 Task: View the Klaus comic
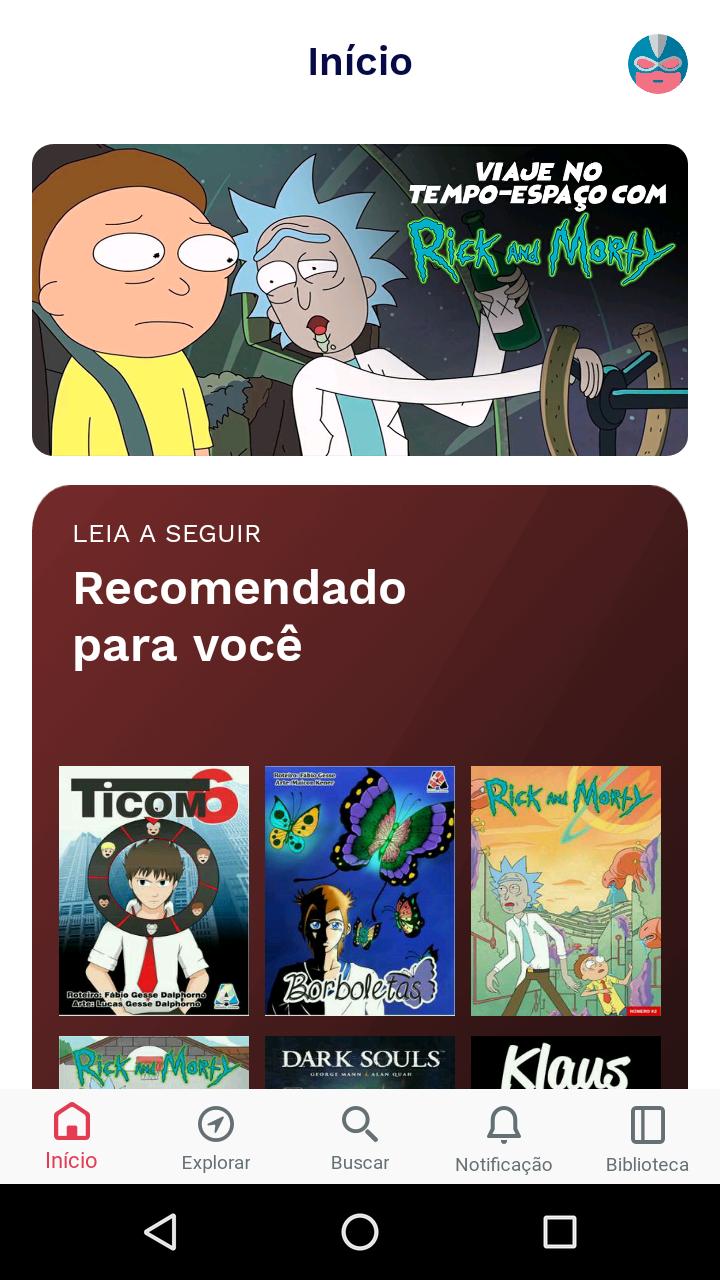click(x=566, y=1062)
